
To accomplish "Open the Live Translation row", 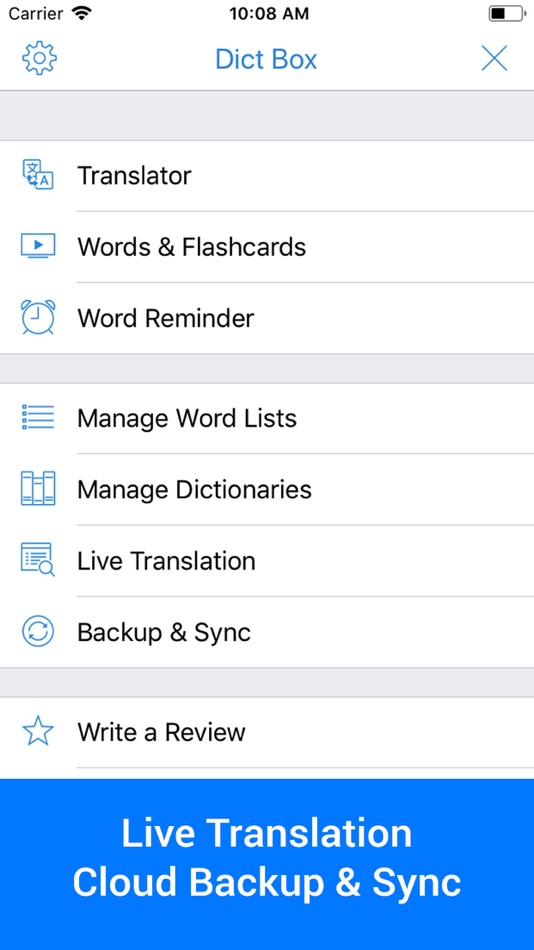I will tap(267, 560).
